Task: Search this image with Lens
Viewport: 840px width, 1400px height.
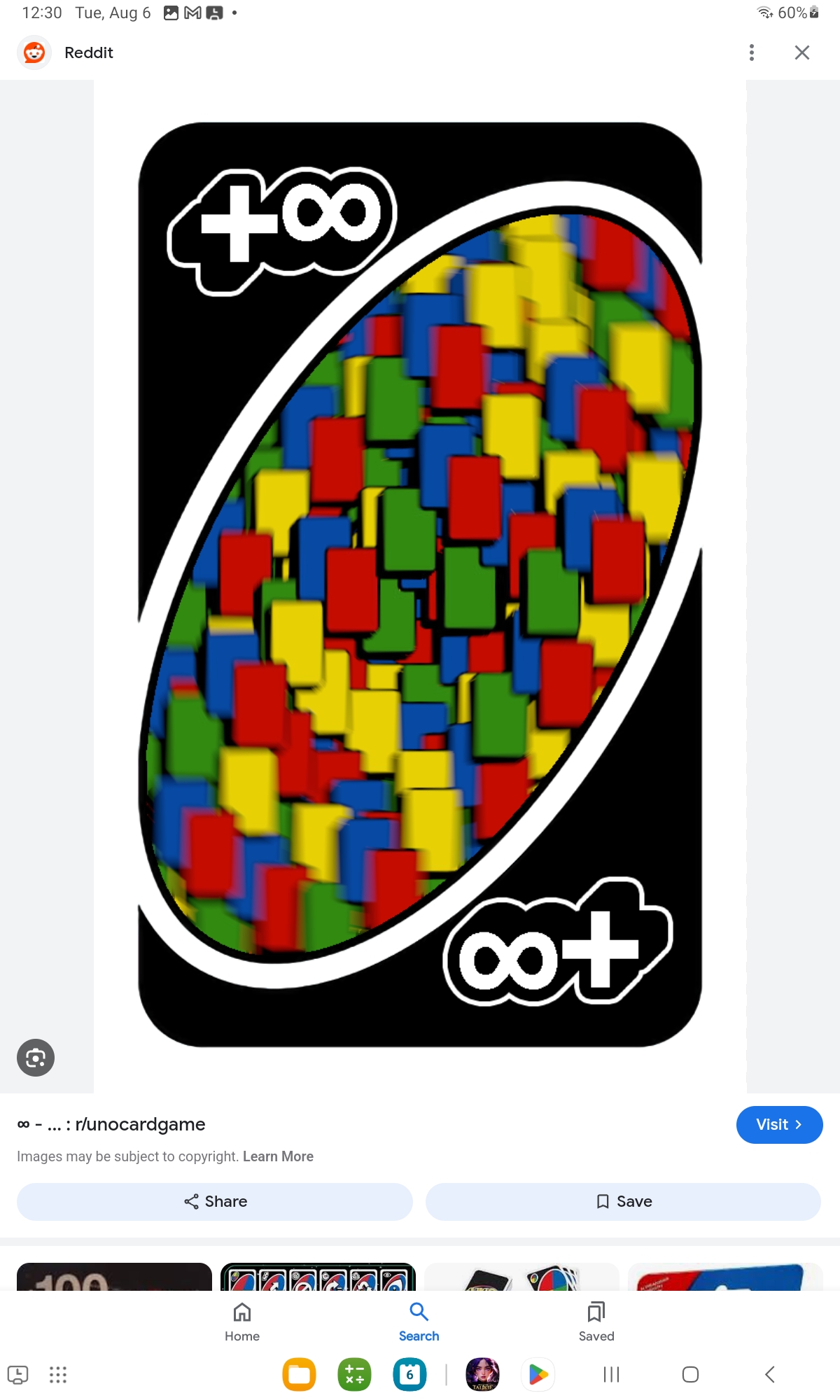Action: [x=36, y=1057]
